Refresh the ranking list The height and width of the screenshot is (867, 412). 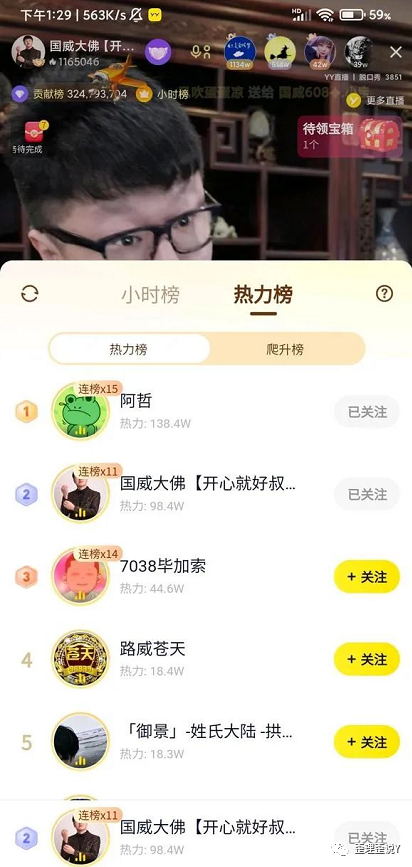pos(29,294)
